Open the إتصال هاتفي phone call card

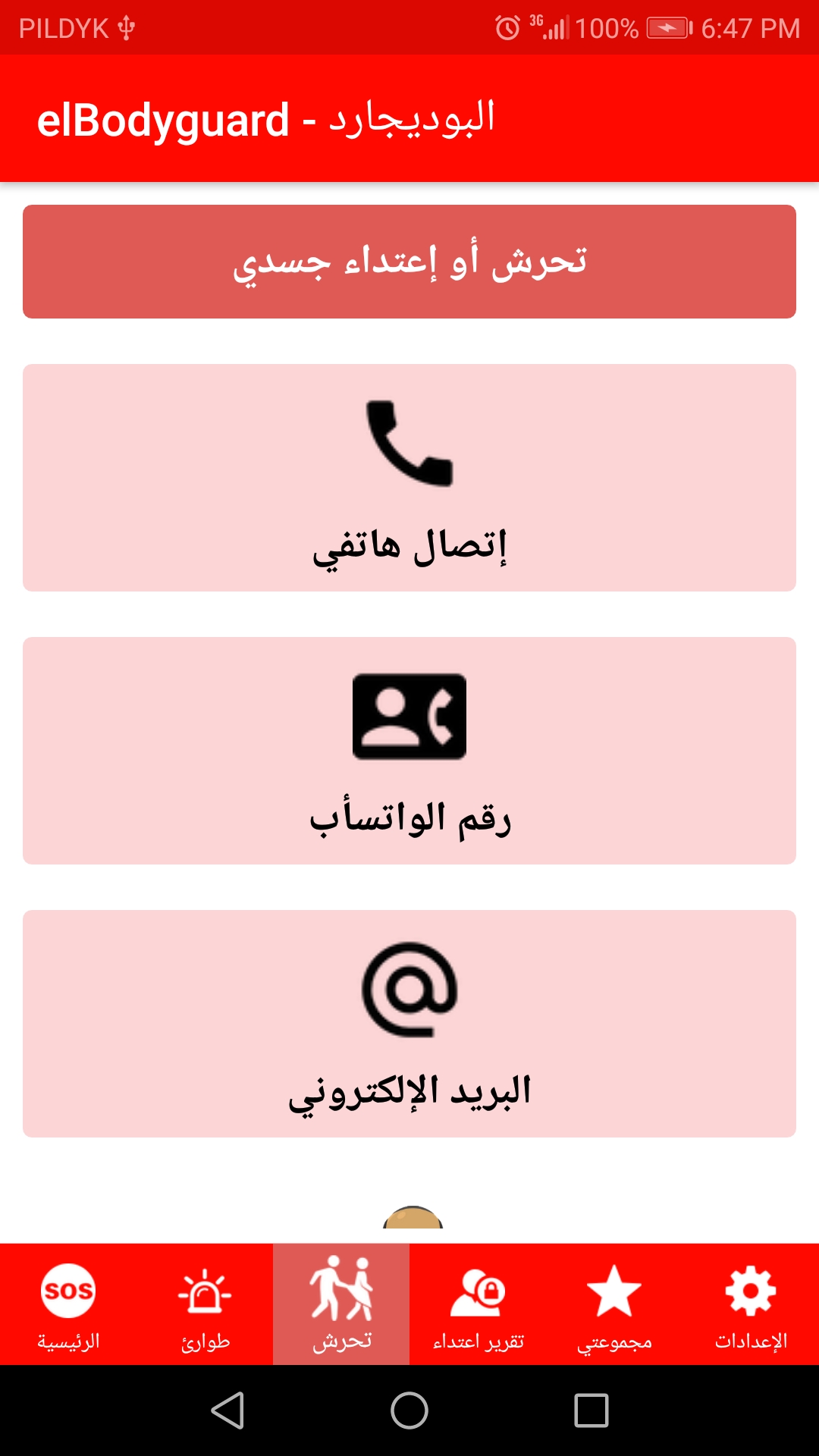point(409,478)
